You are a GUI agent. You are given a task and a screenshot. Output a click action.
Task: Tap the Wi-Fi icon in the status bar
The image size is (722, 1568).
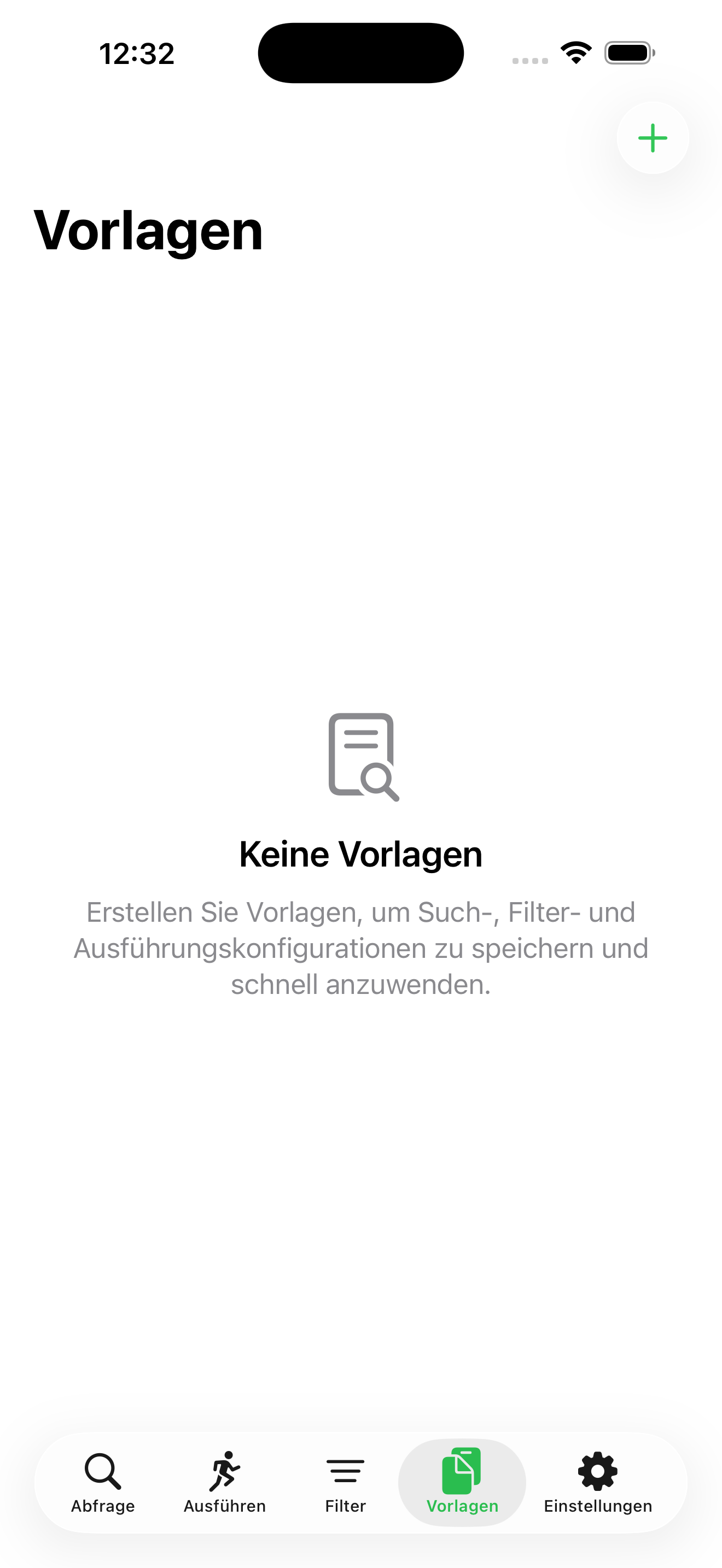pos(575,52)
